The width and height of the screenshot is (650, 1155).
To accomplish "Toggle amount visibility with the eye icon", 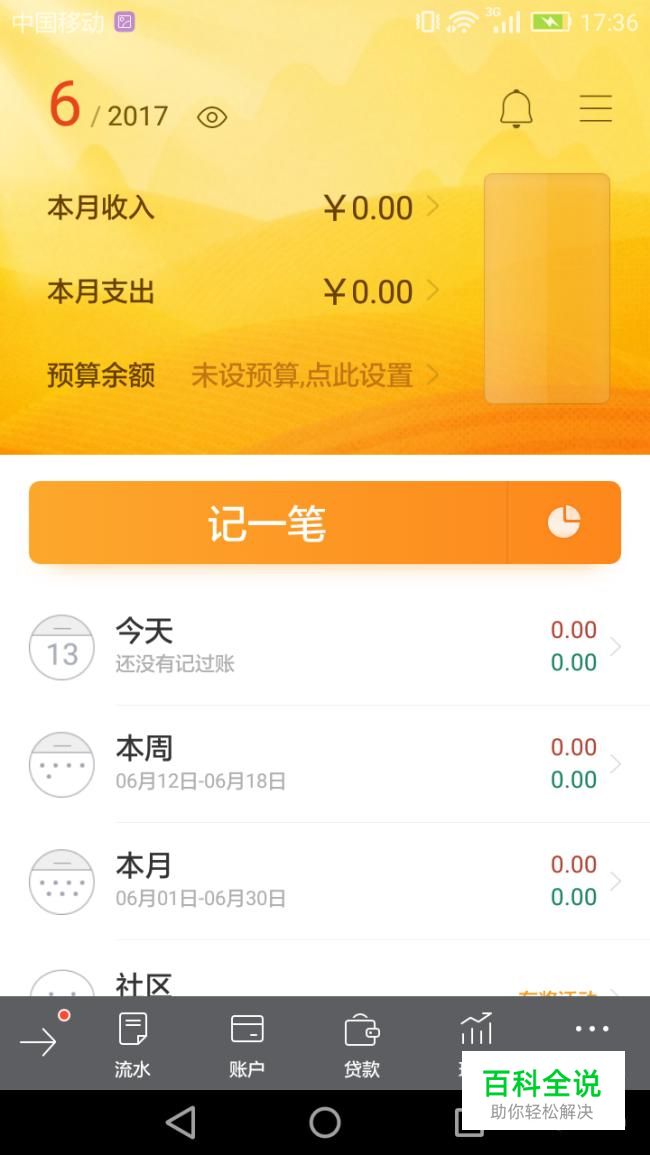I will (212, 118).
